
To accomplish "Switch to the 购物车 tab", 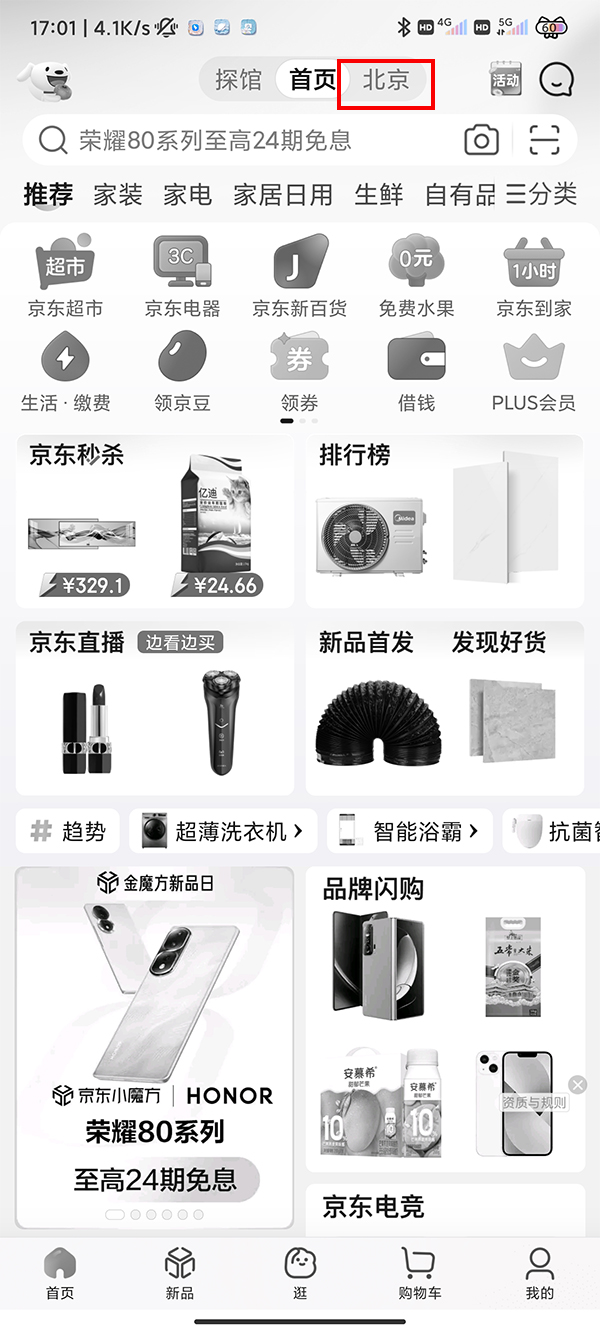I will click(x=419, y=1272).
